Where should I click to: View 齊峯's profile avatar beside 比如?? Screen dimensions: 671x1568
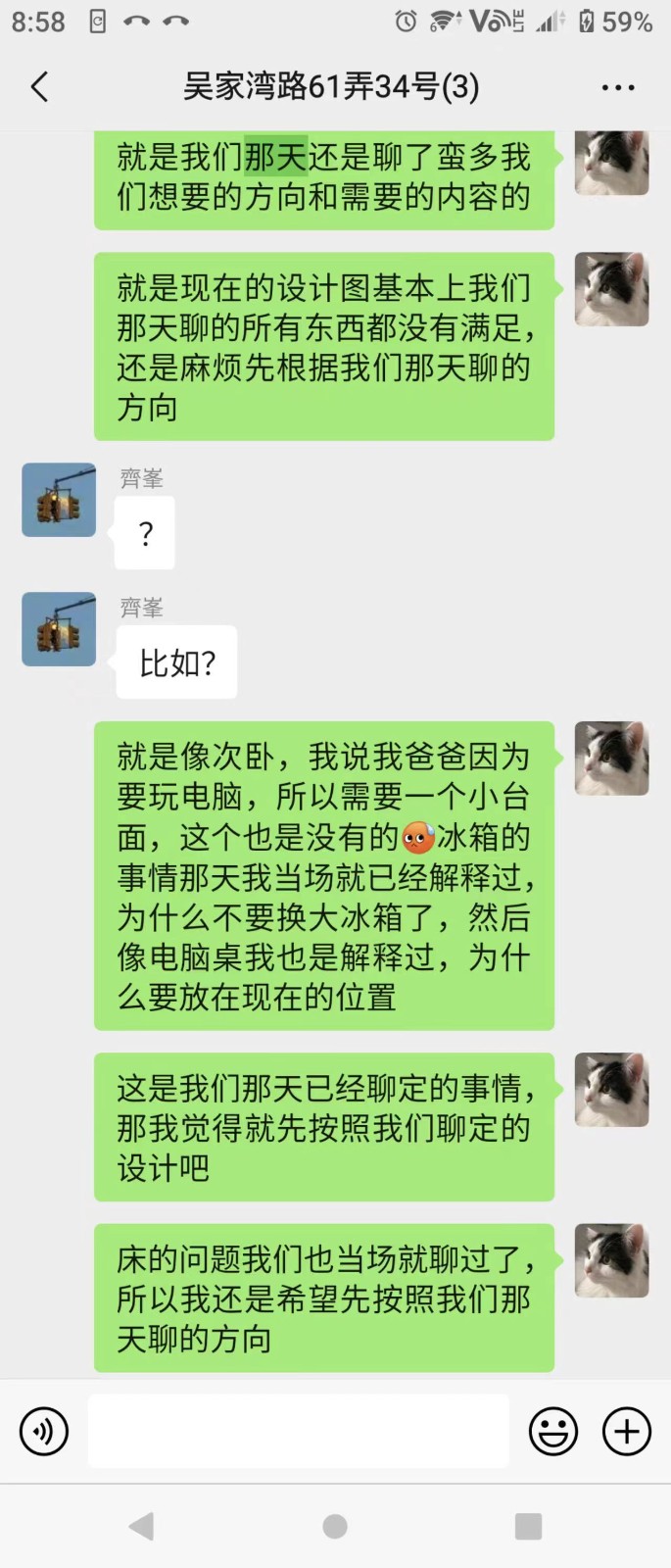coord(59,629)
